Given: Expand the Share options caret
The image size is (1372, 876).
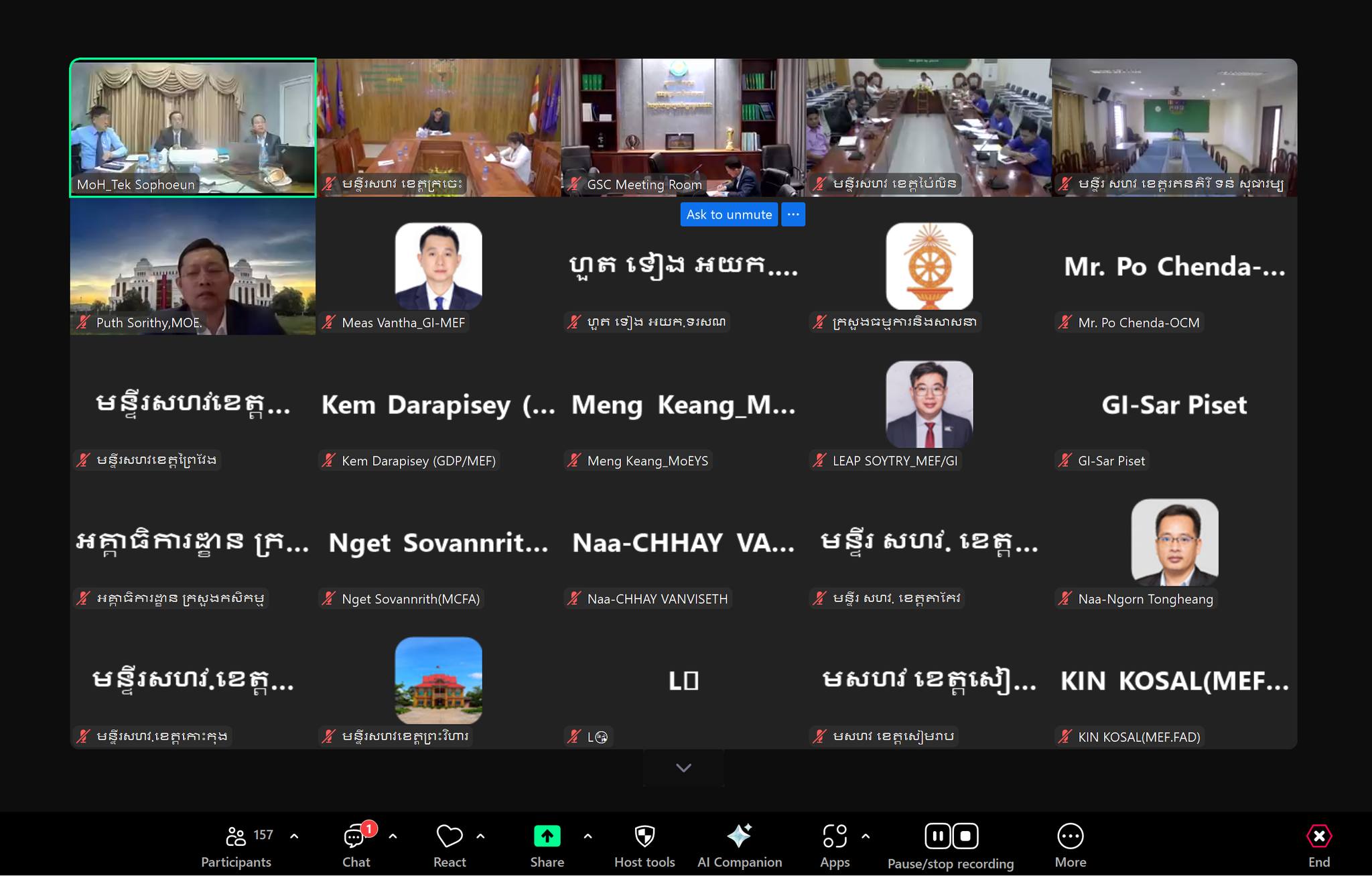Looking at the screenshot, I should (588, 836).
